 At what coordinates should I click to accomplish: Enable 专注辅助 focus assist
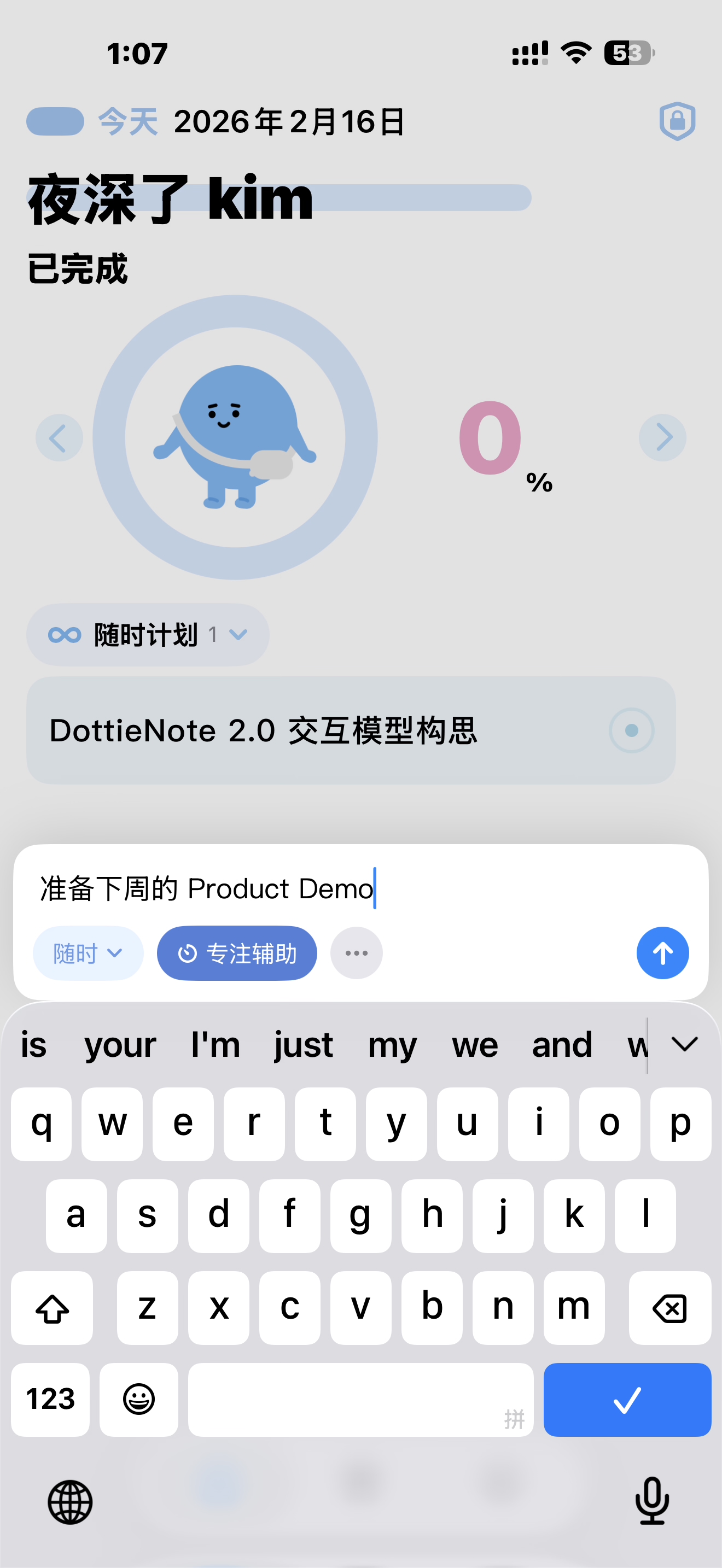tap(237, 953)
